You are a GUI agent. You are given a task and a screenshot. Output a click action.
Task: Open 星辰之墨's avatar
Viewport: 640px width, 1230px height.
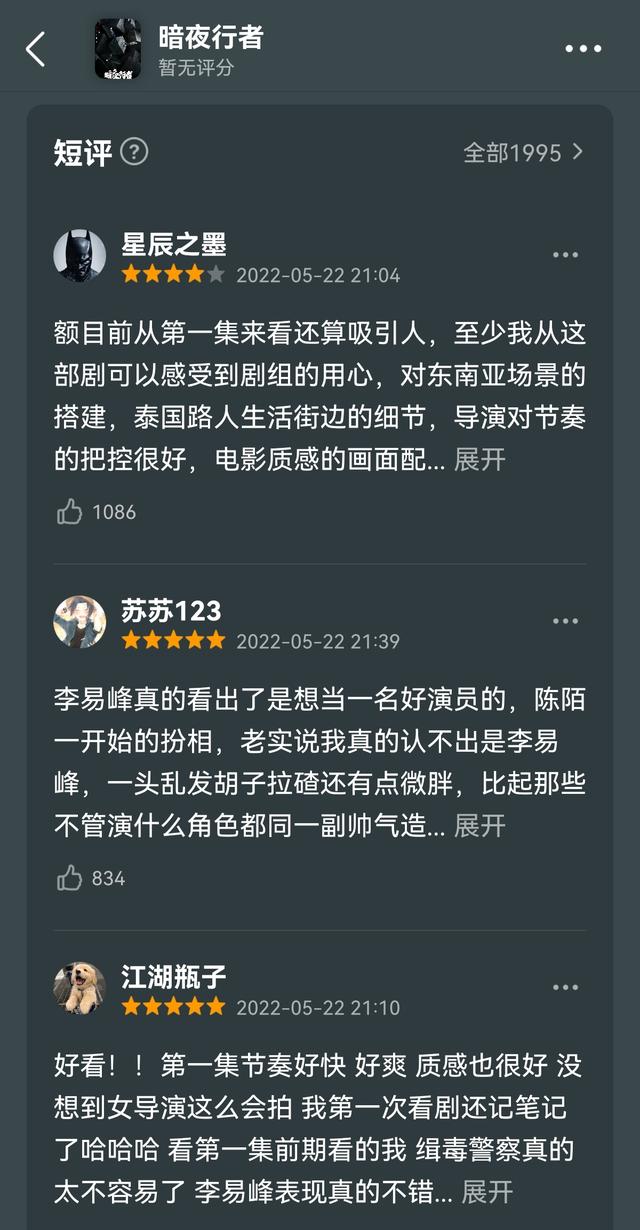pos(80,255)
